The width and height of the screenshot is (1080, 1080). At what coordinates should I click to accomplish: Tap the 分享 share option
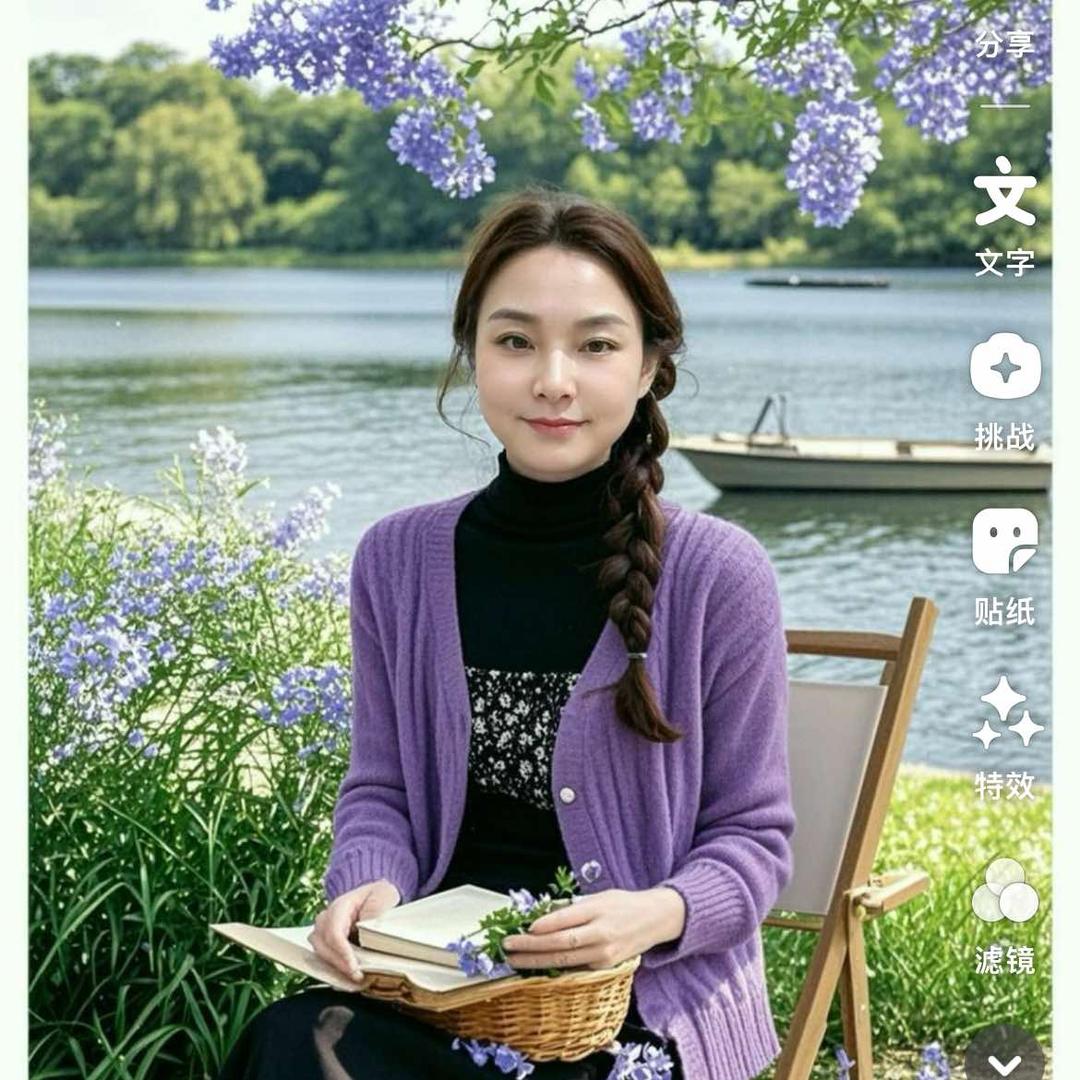(1004, 45)
